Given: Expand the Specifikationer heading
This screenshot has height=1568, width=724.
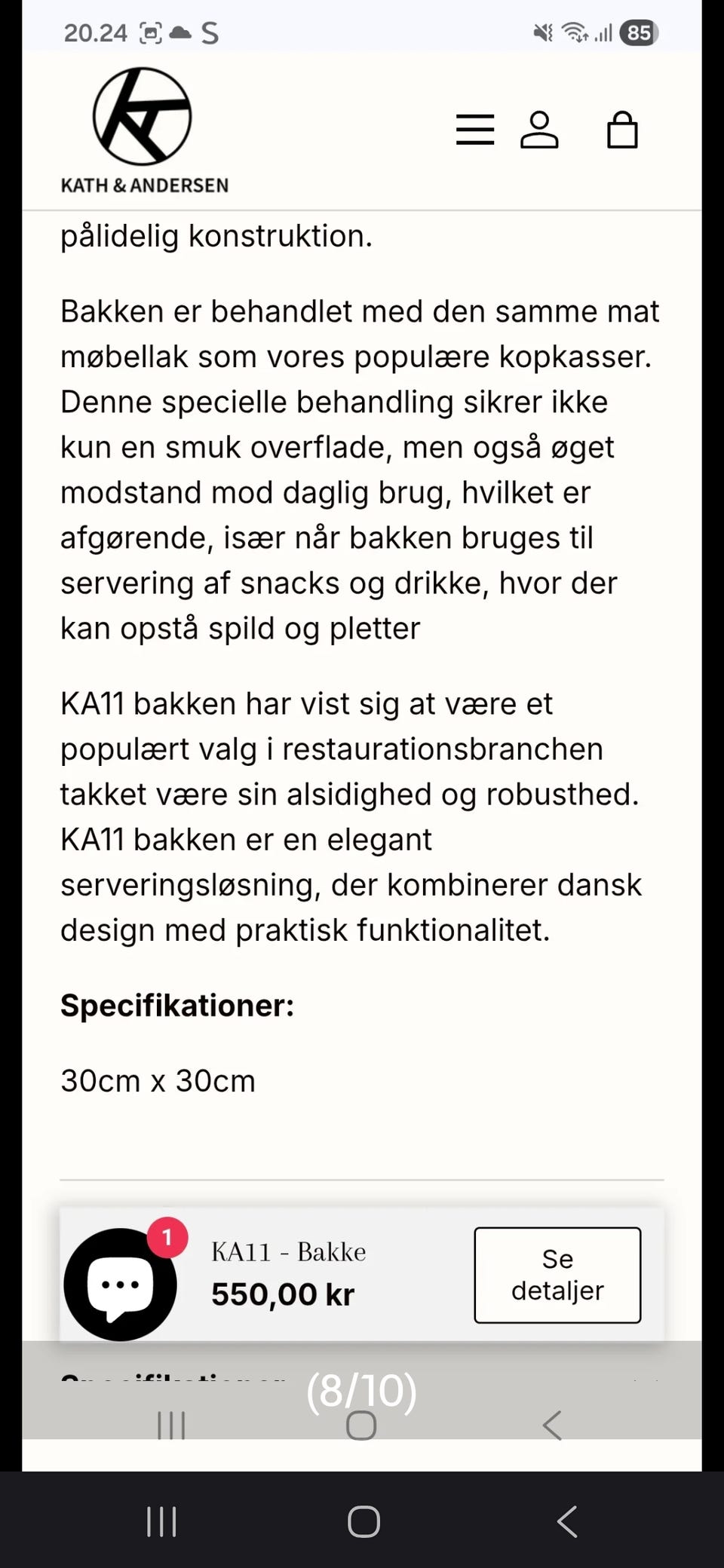Looking at the screenshot, I should click(x=178, y=1005).
